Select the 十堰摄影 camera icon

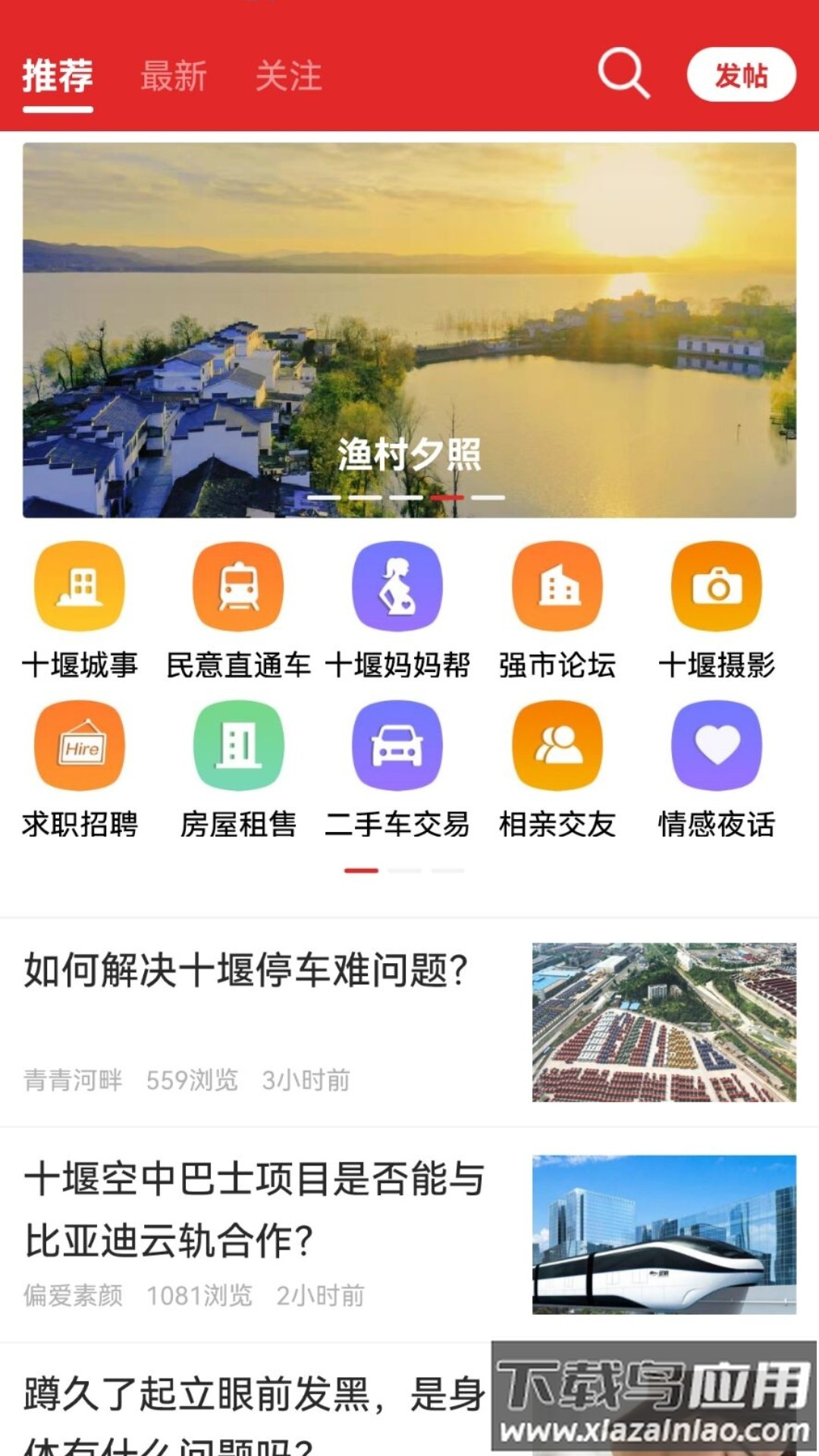point(716,588)
